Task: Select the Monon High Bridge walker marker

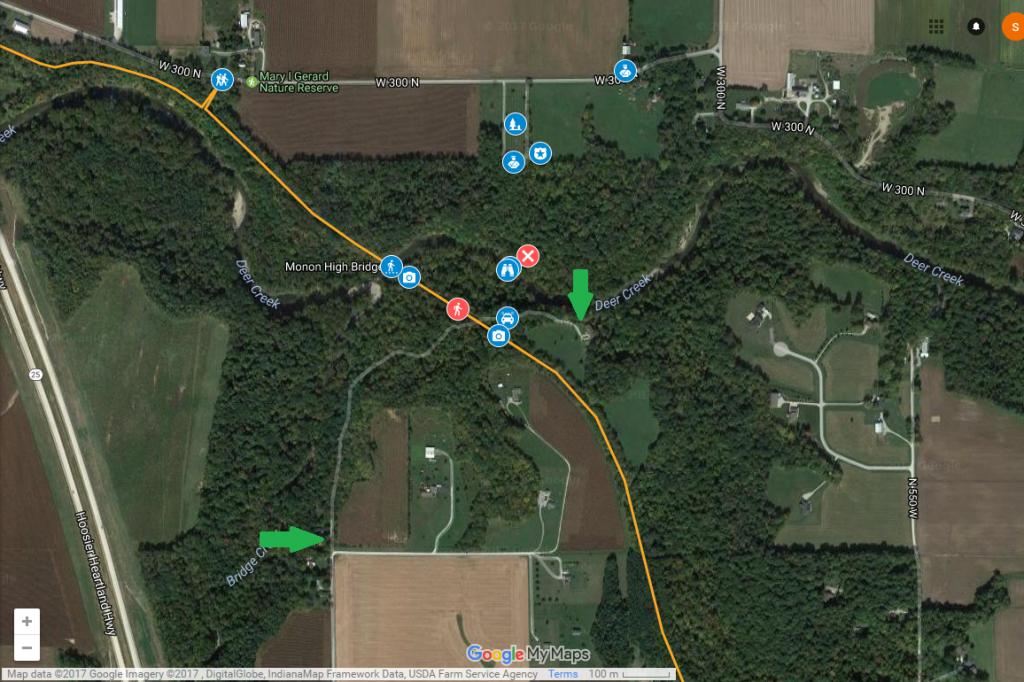Action: pyautogui.click(x=390, y=267)
